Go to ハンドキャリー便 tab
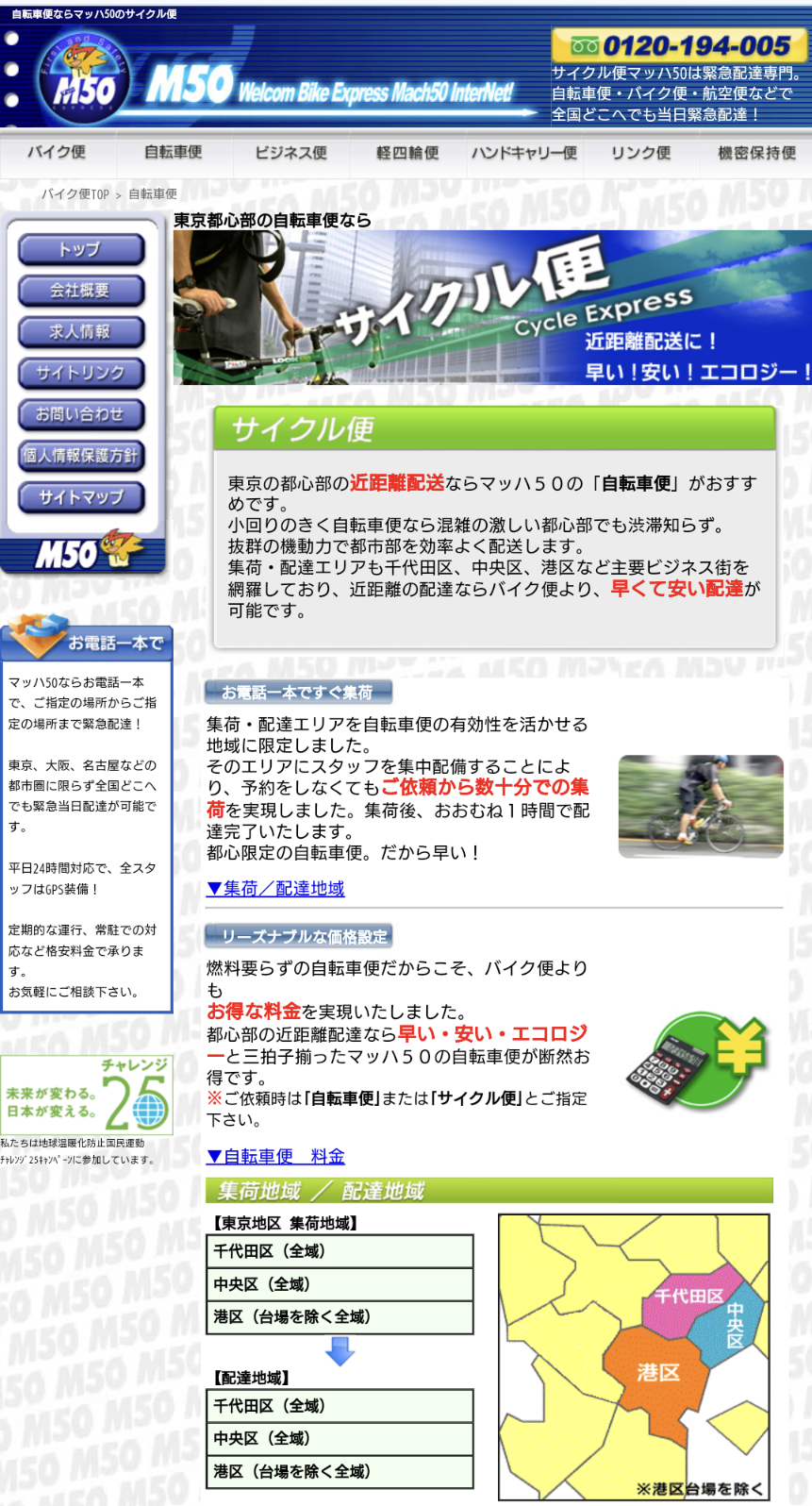The image size is (812, 1506). [524, 153]
